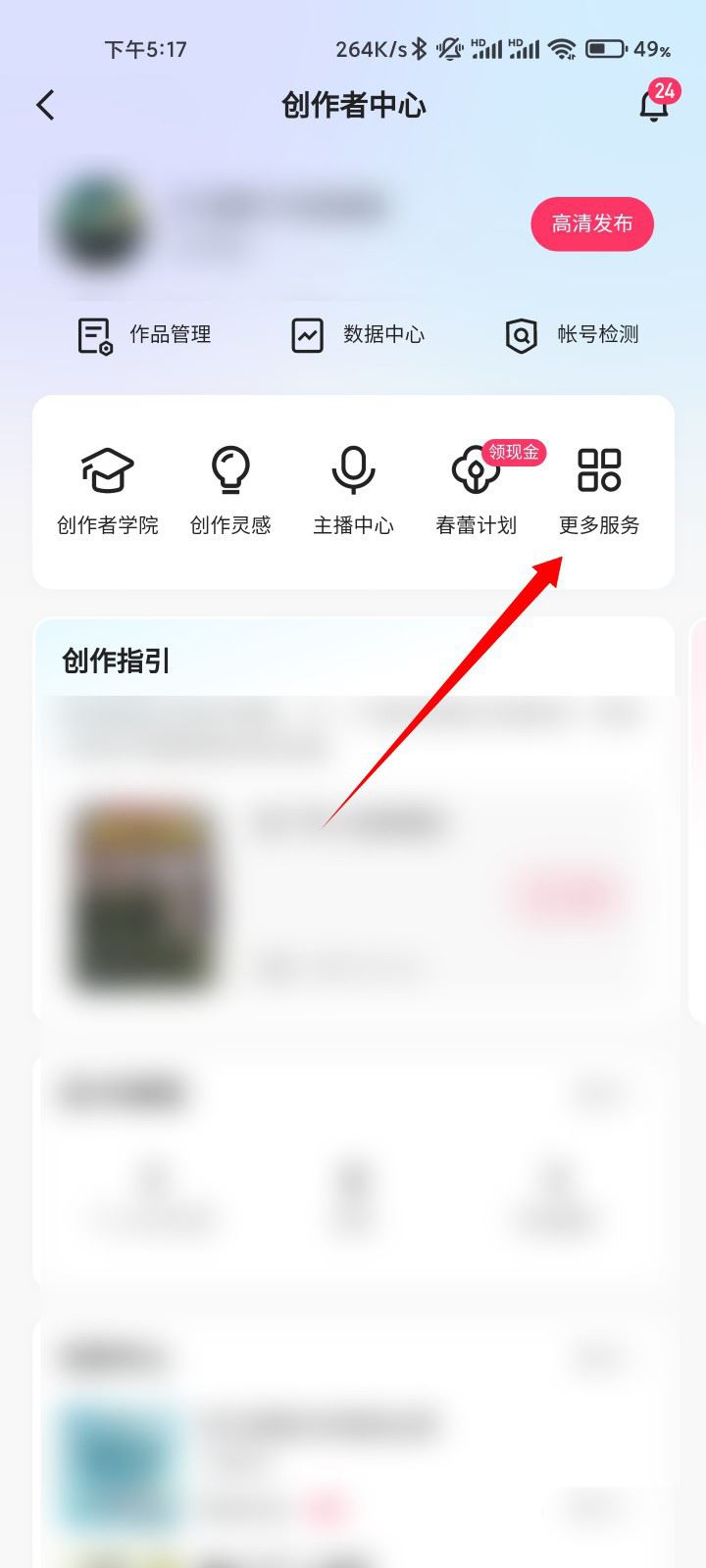
Task: Open 数据中心
Action: click(x=358, y=335)
